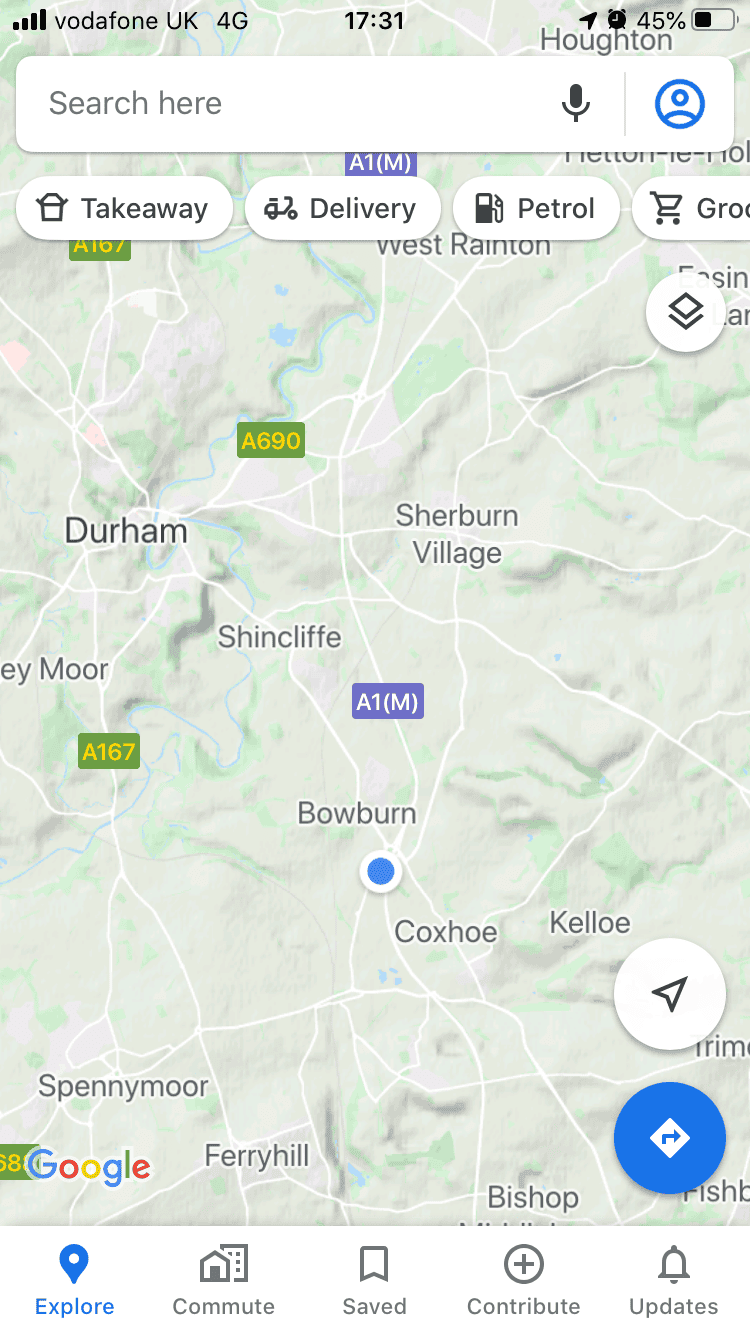
Task: Select the Delivery chip
Action: tap(342, 208)
